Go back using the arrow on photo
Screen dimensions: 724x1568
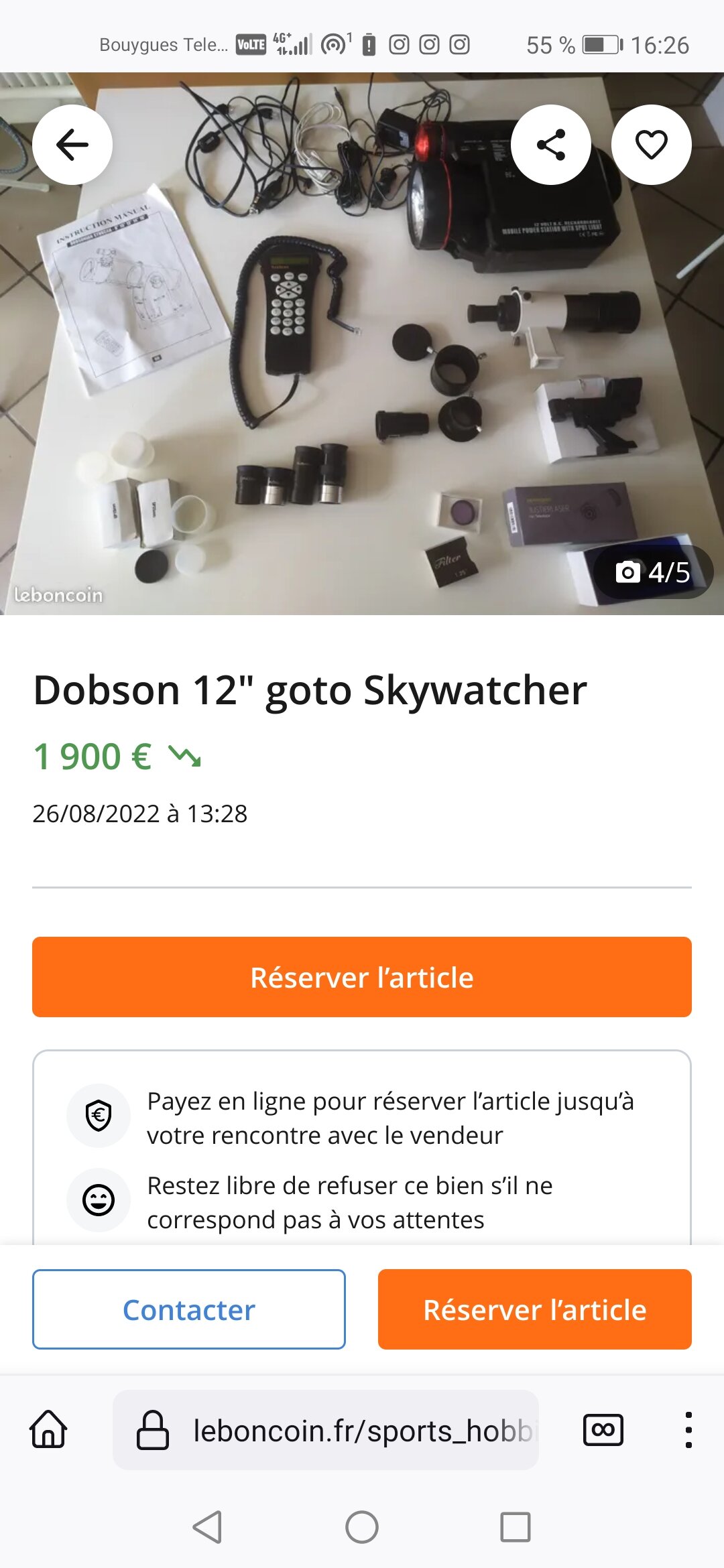click(72, 144)
